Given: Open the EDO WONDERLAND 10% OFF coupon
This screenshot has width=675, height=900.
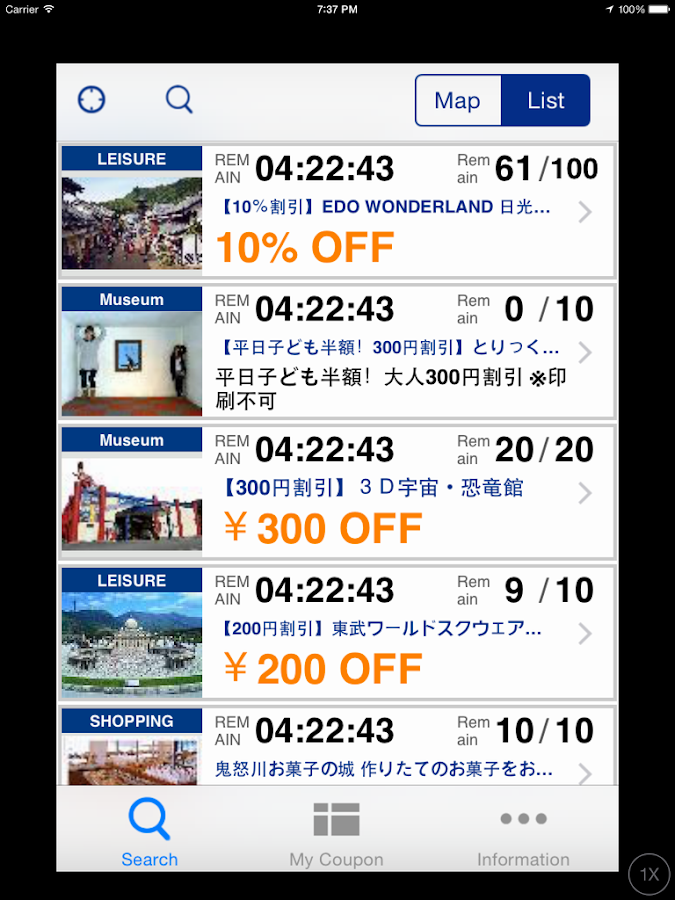Looking at the screenshot, I should pyautogui.click(x=337, y=212).
